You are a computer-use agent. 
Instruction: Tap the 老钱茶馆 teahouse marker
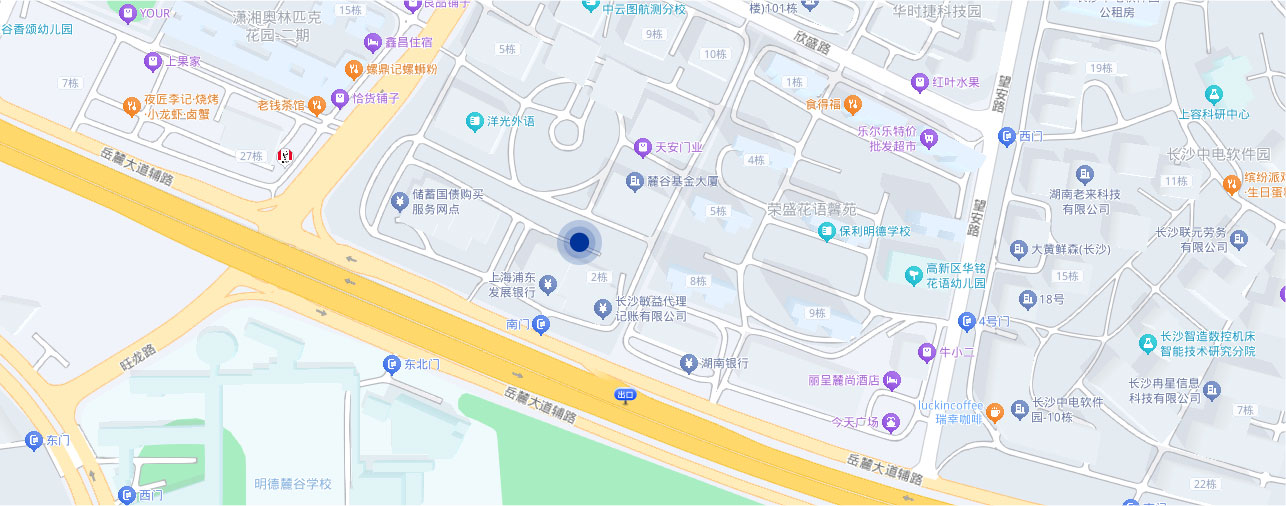pos(316,104)
